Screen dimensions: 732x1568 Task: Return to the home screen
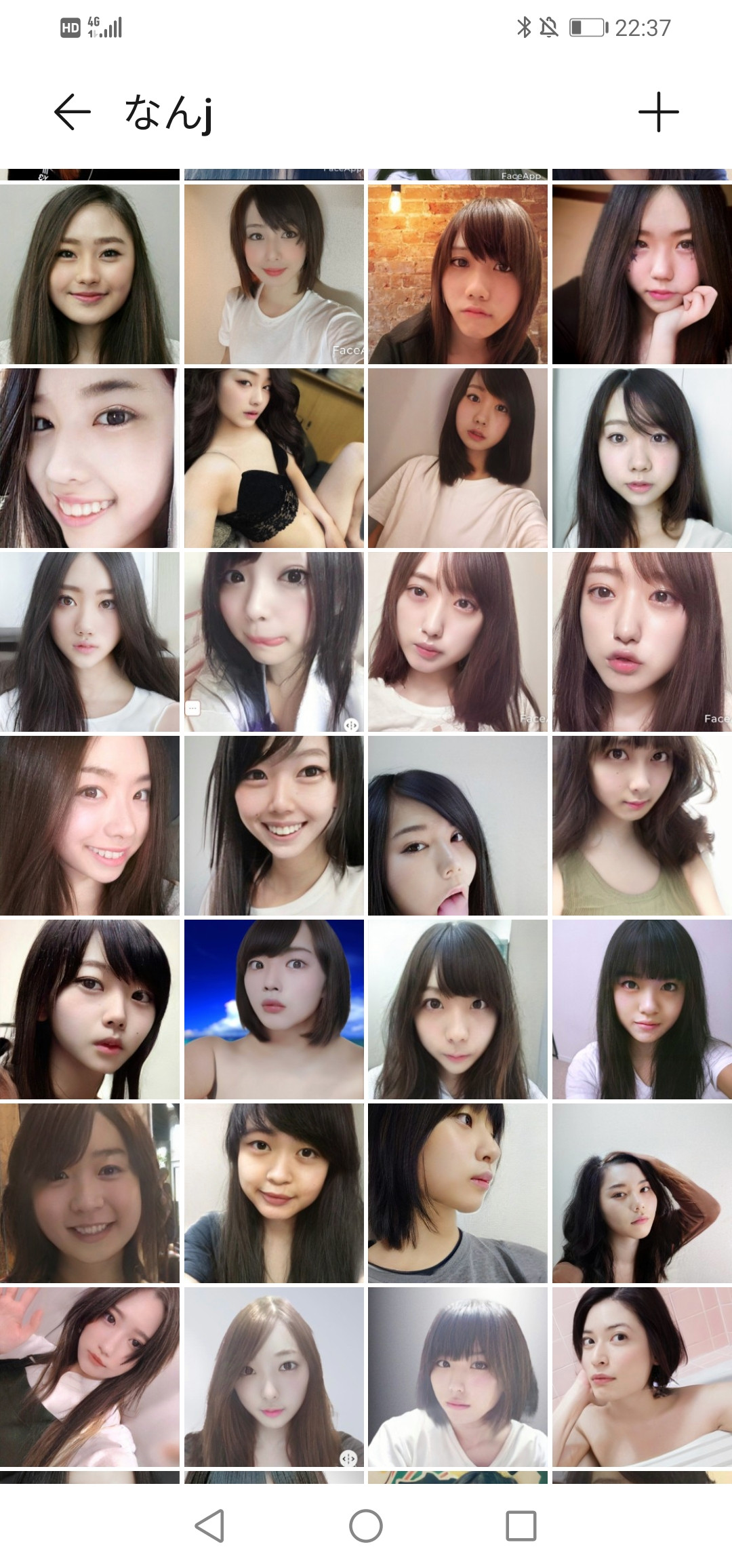pos(366,1526)
